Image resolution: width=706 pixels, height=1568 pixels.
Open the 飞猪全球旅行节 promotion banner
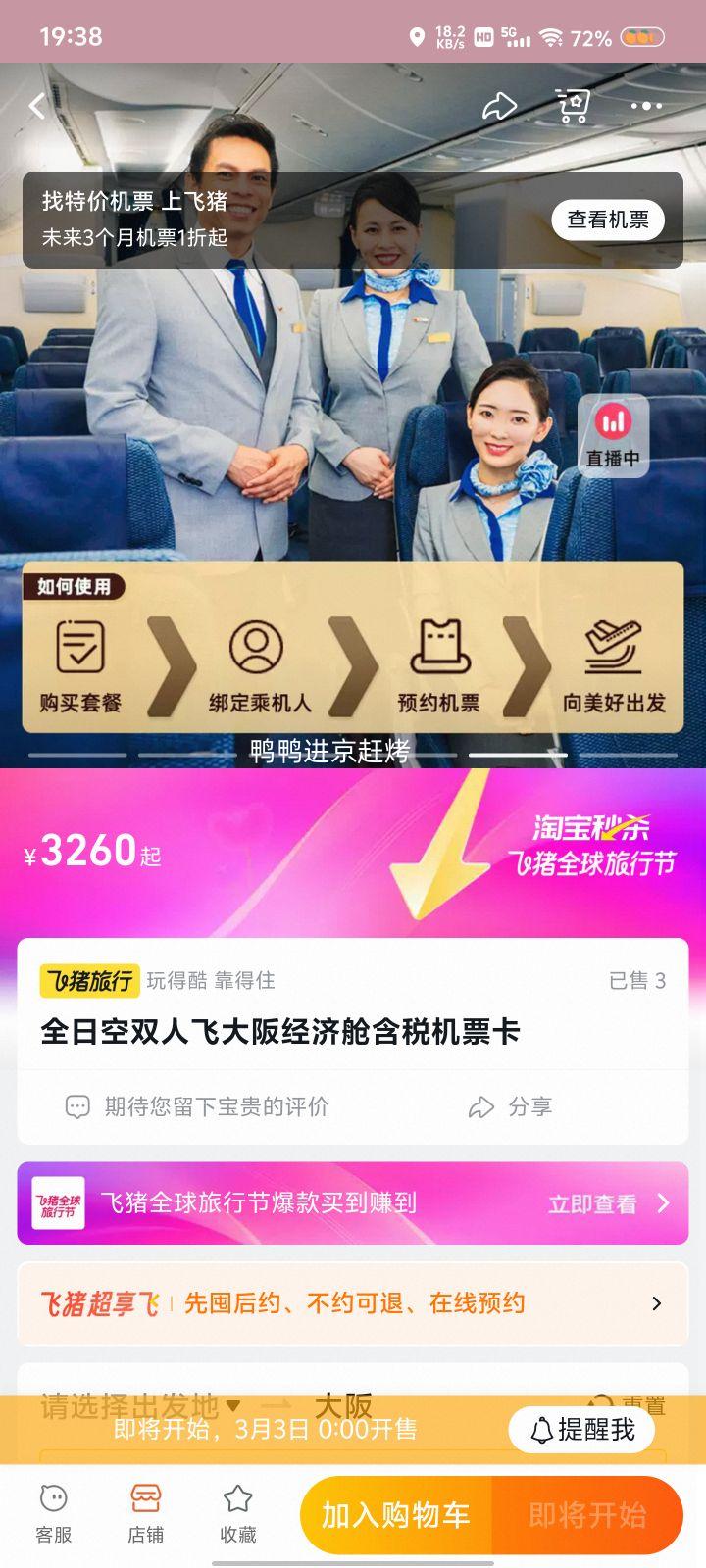353,1202
